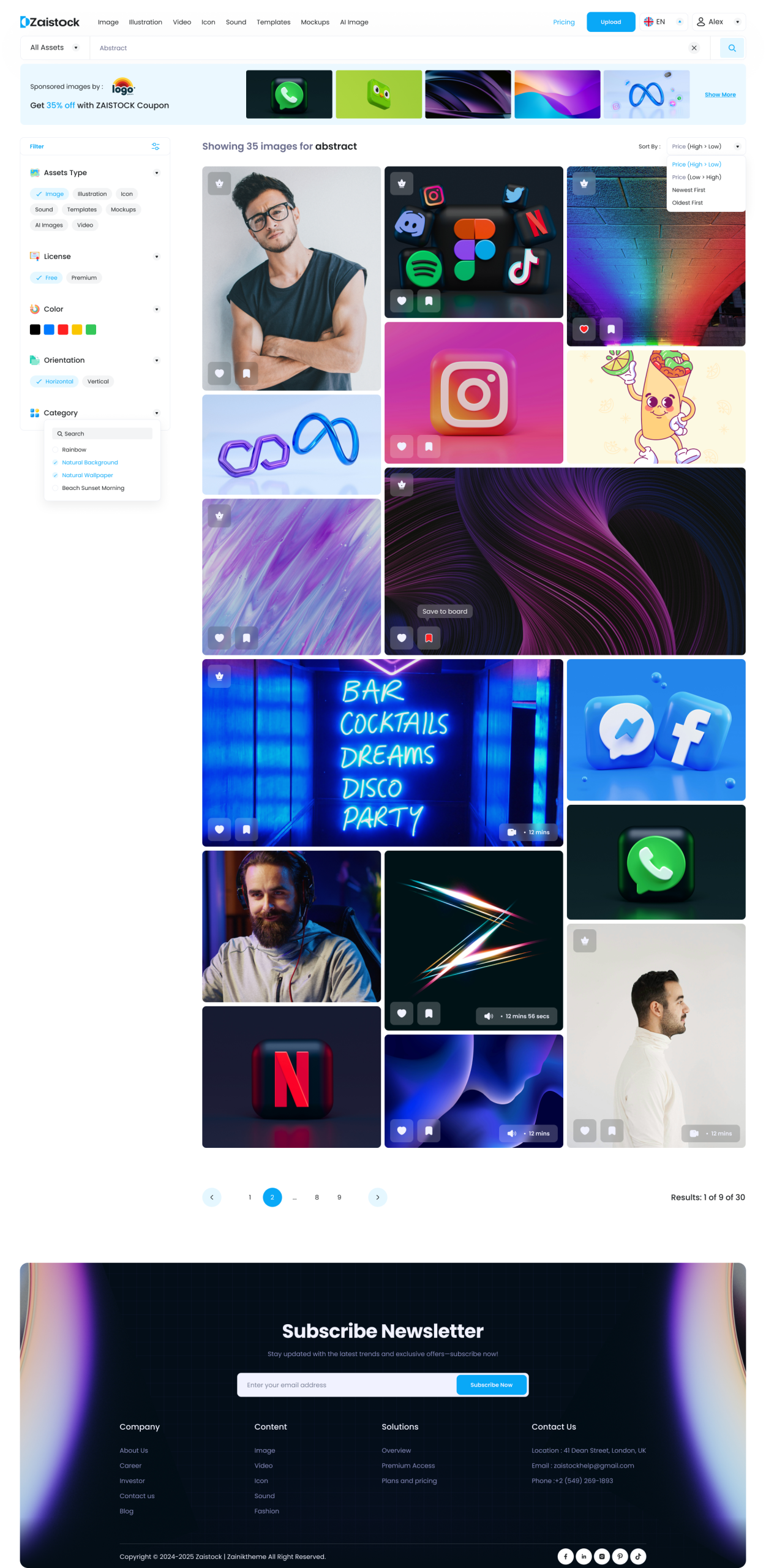Tap Show More sponsored images
The width and height of the screenshot is (766, 1568).
pyautogui.click(x=719, y=94)
